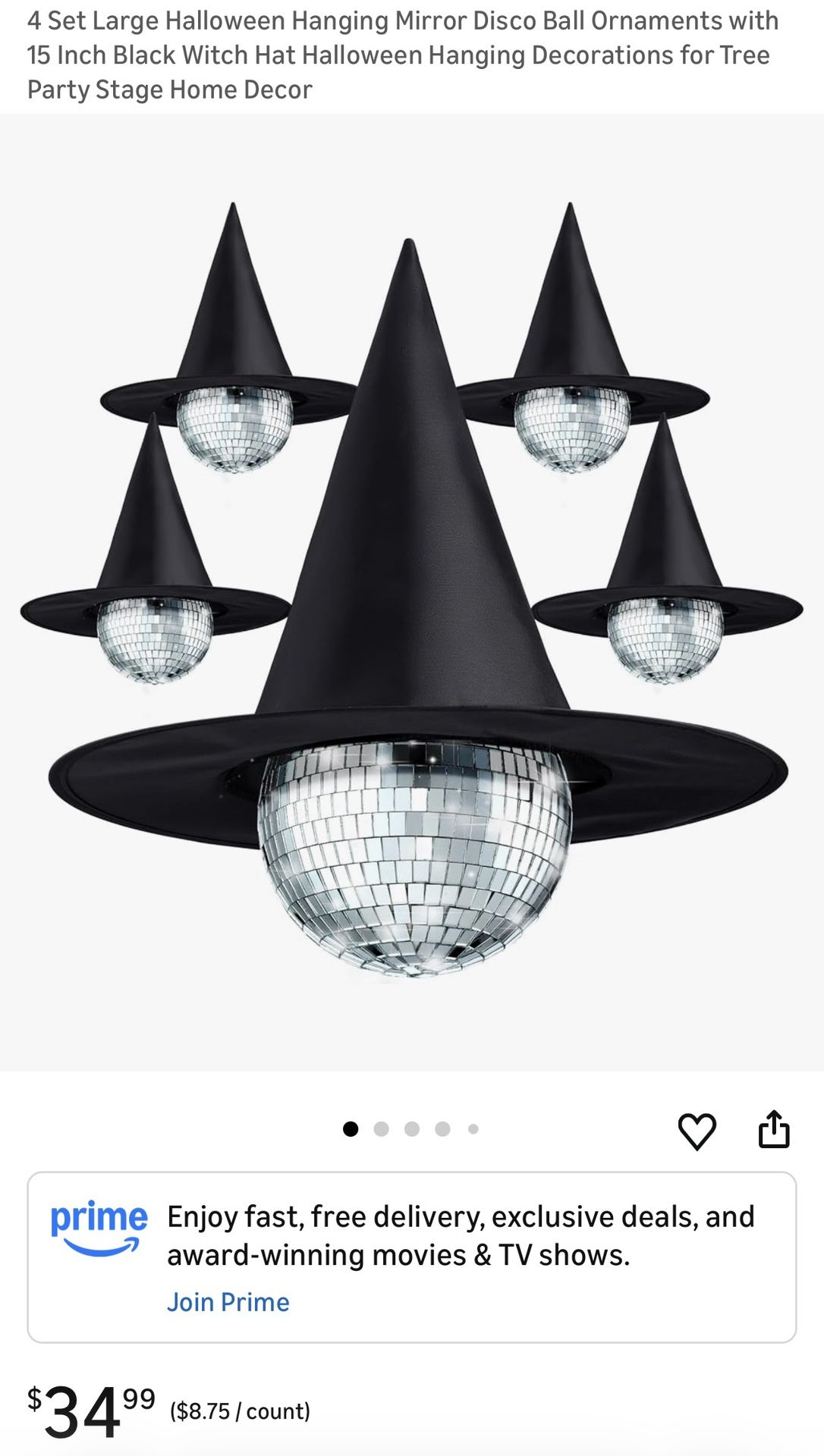The height and width of the screenshot is (1456, 824).
Task: Add this item to your wish list
Action: coord(697,1131)
